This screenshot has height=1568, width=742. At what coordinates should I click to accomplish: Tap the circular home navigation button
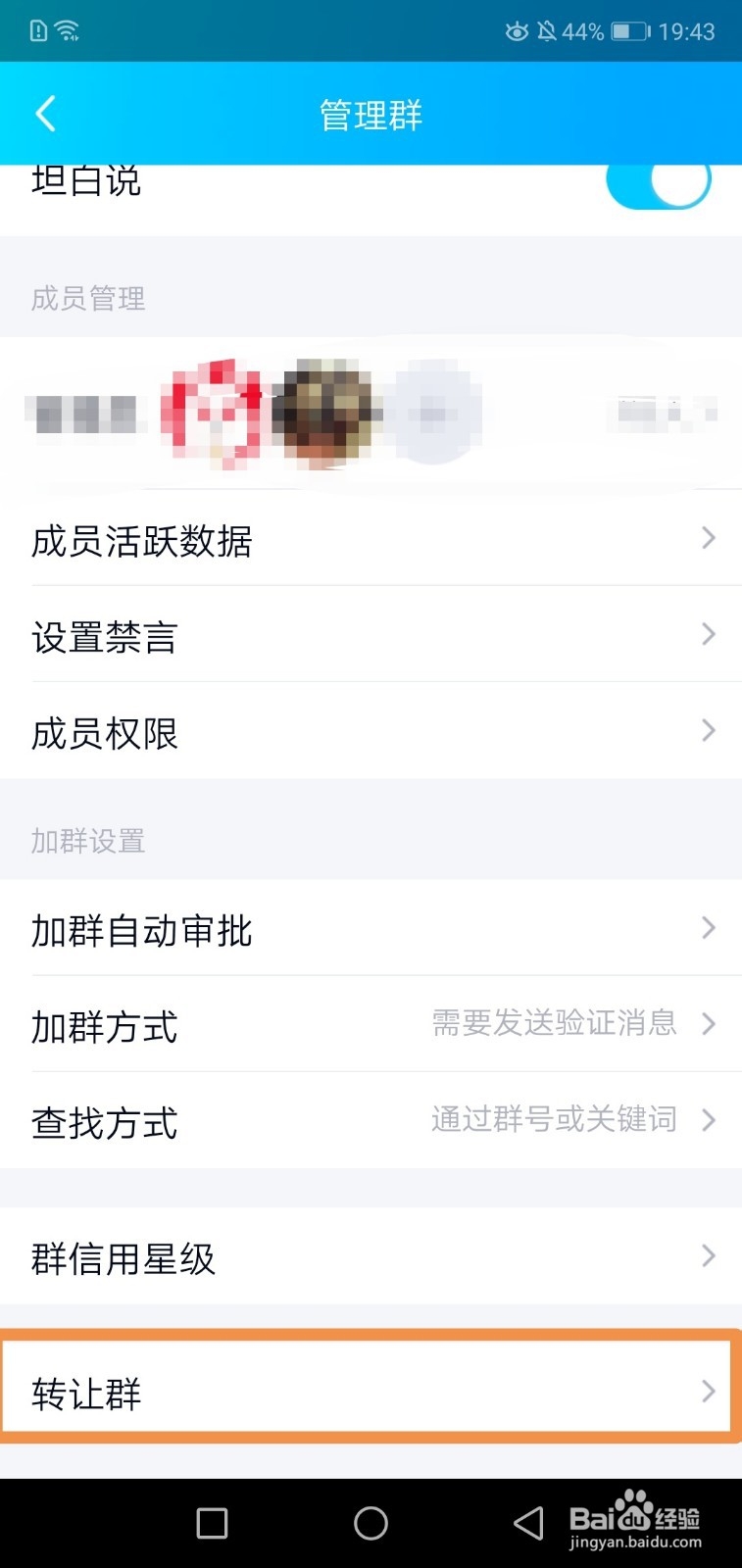(x=371, y=1523)
